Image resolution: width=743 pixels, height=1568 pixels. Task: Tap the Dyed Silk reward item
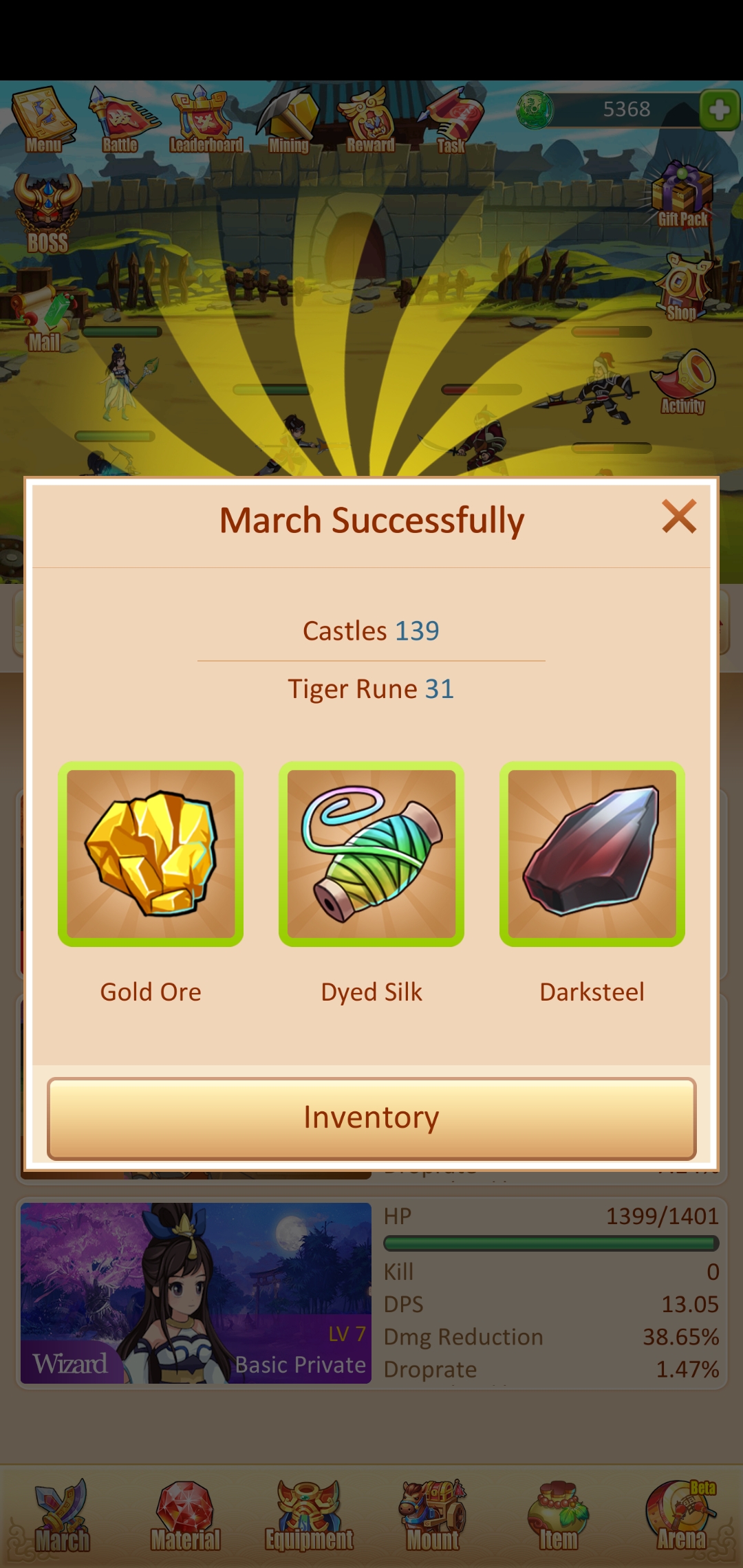tap(371, 854)
